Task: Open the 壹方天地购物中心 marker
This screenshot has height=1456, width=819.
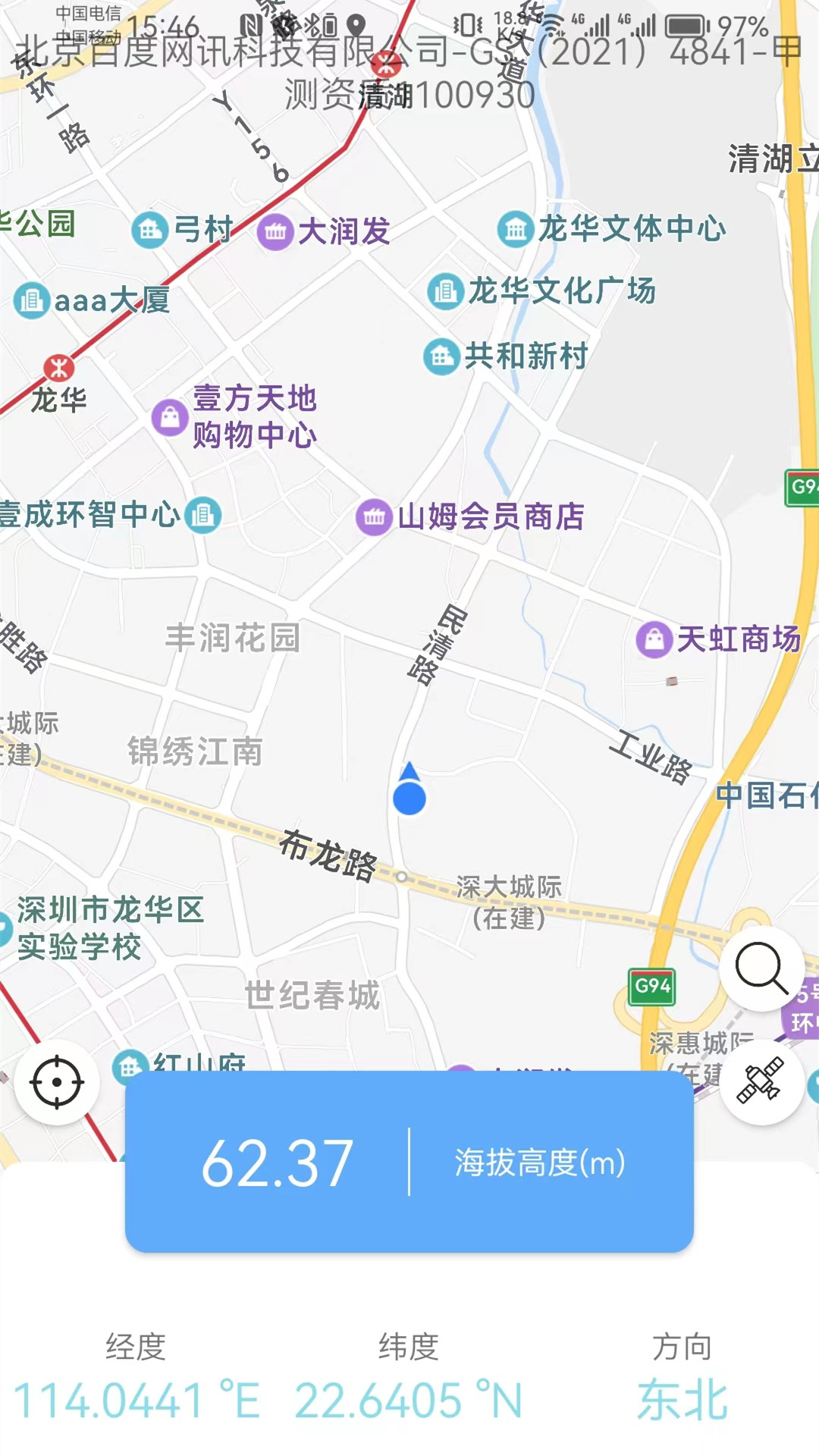Action: pyautogui.click(x=170, y=417)
